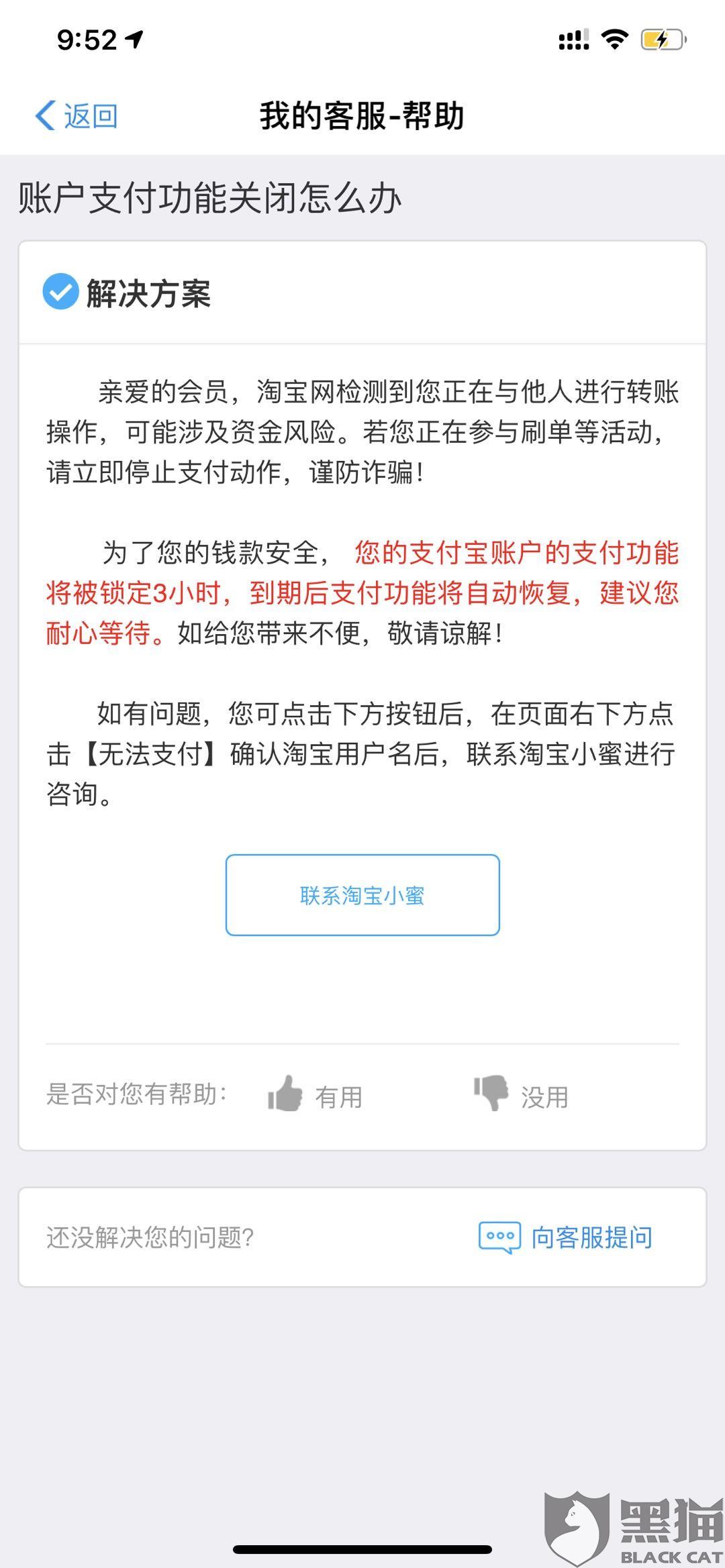The width and height of the screenshot is (725, 1568).
Task: Go back with the 返回 button
Action: pos(77,116)
